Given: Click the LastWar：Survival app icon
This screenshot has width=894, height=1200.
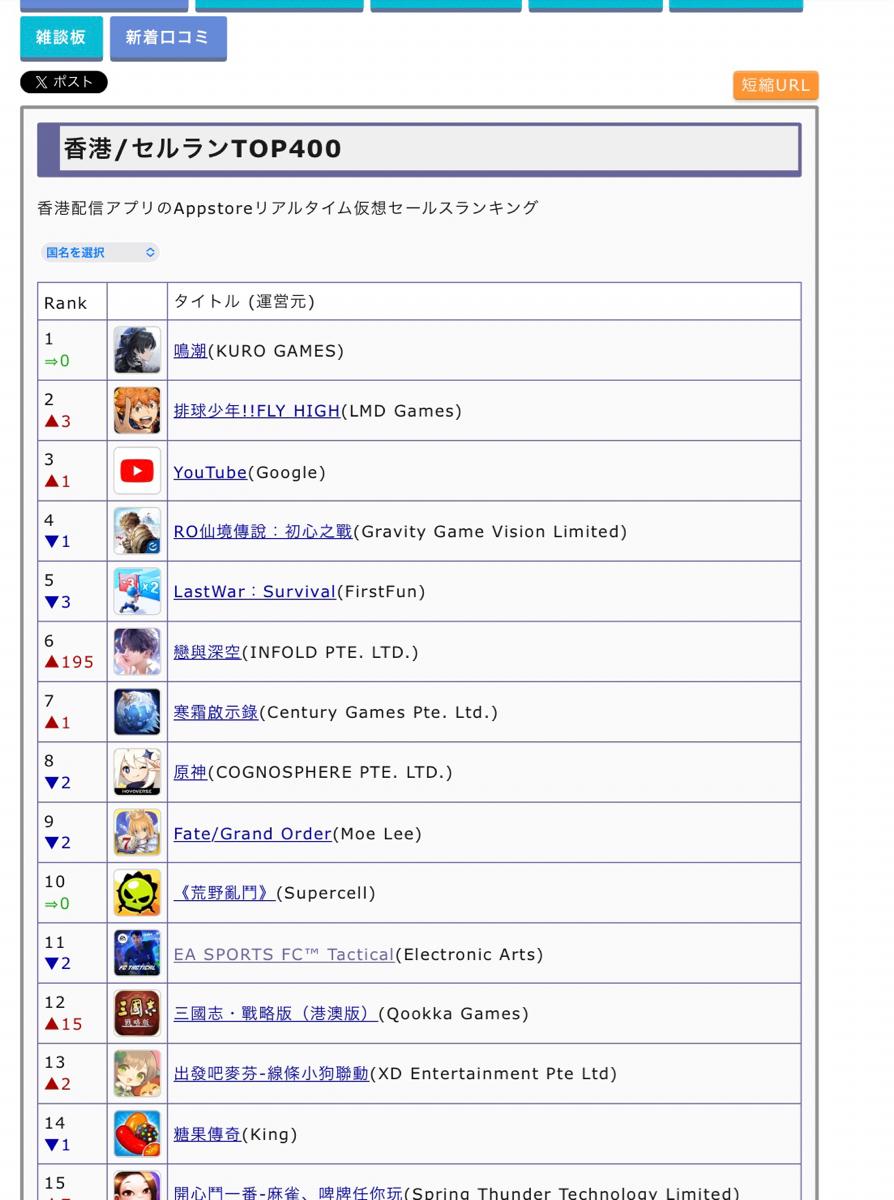Looking at the screenshot, I should [136, 590].
